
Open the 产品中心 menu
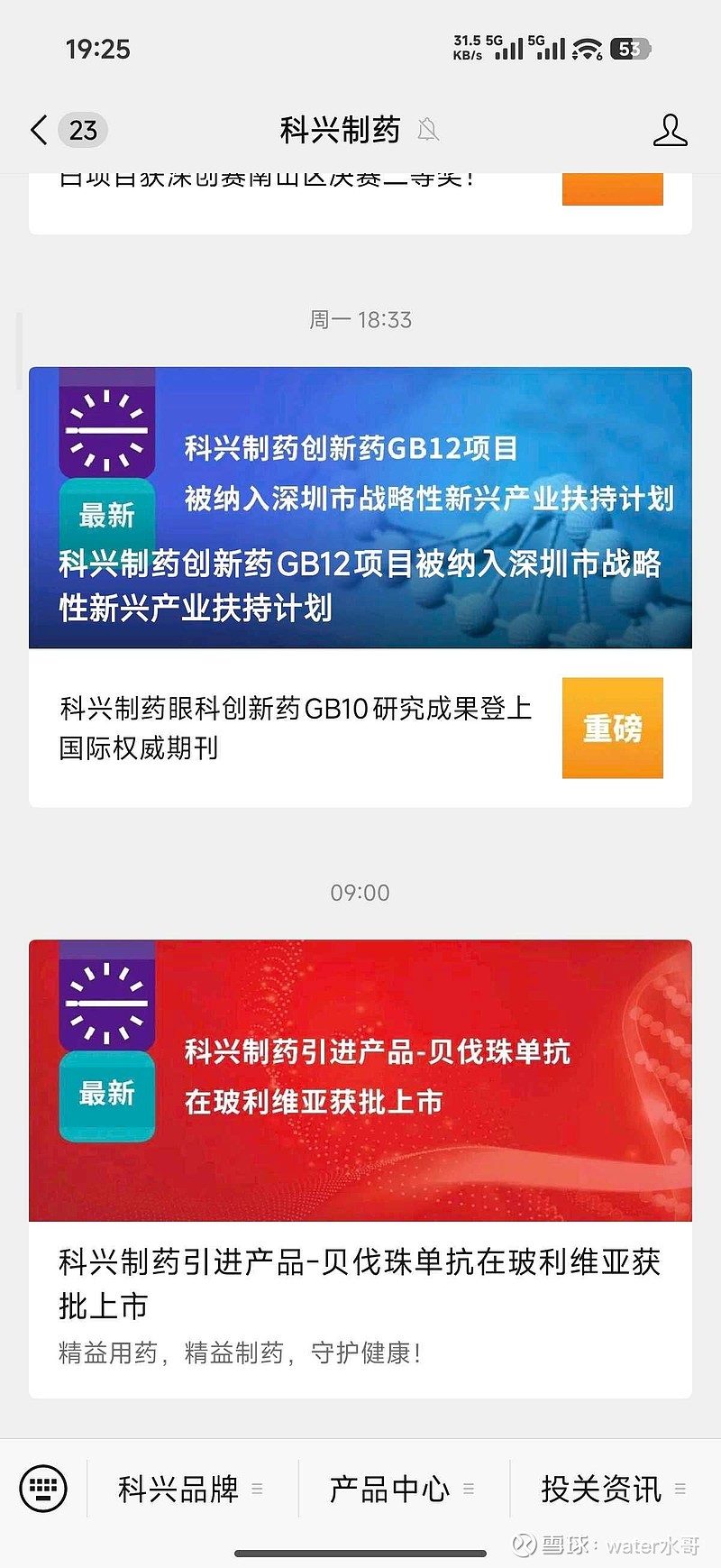coord(389,1490)
